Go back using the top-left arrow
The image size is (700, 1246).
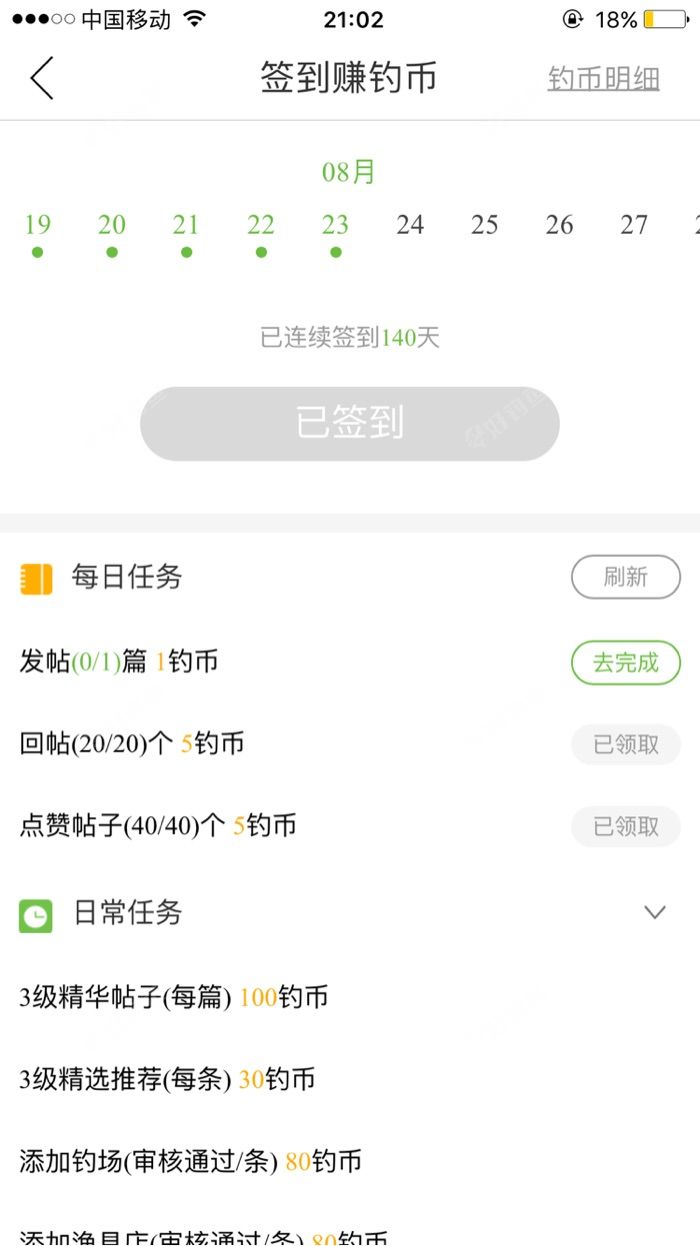[42, 78]
